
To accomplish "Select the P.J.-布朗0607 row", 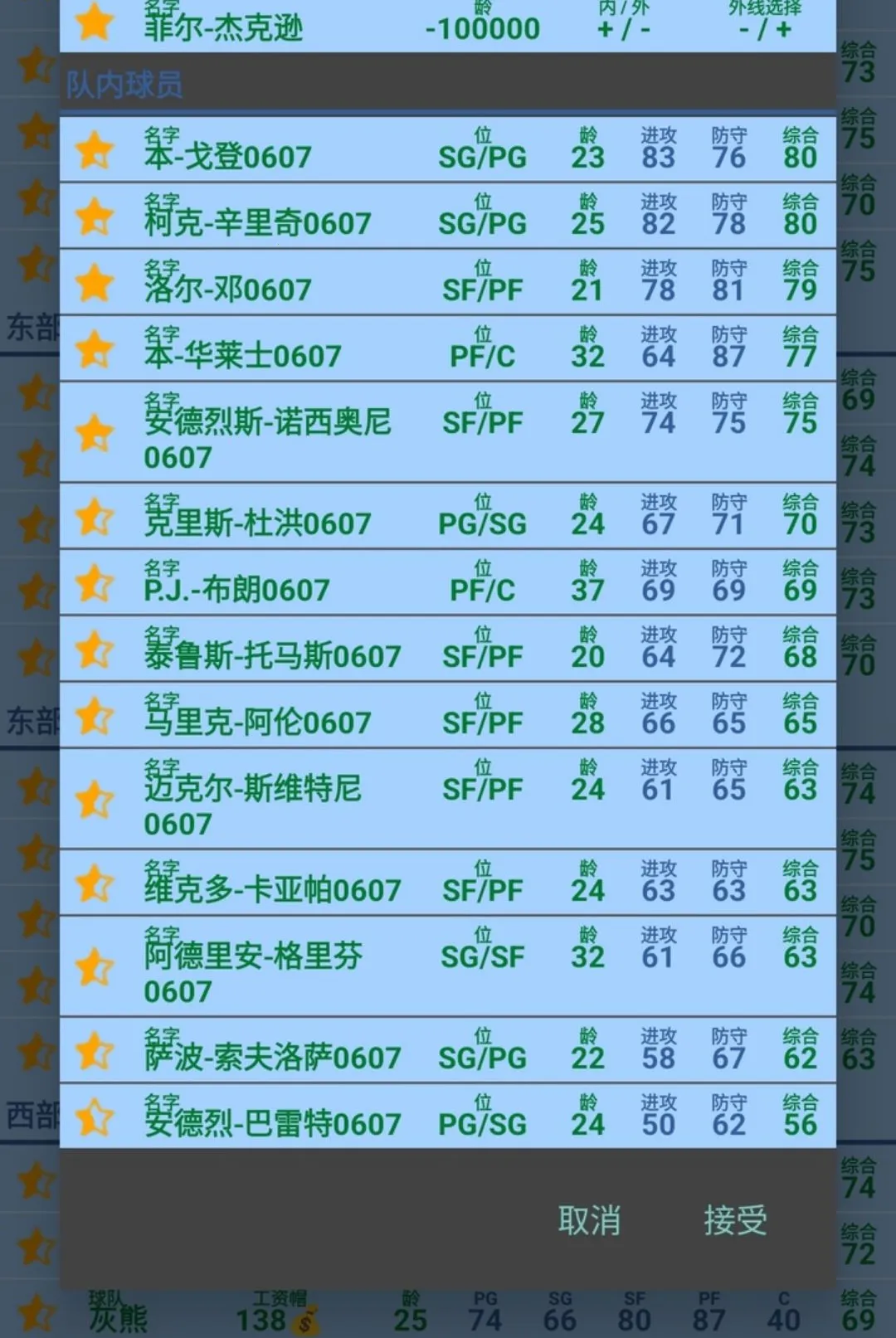I will point(447,582).
